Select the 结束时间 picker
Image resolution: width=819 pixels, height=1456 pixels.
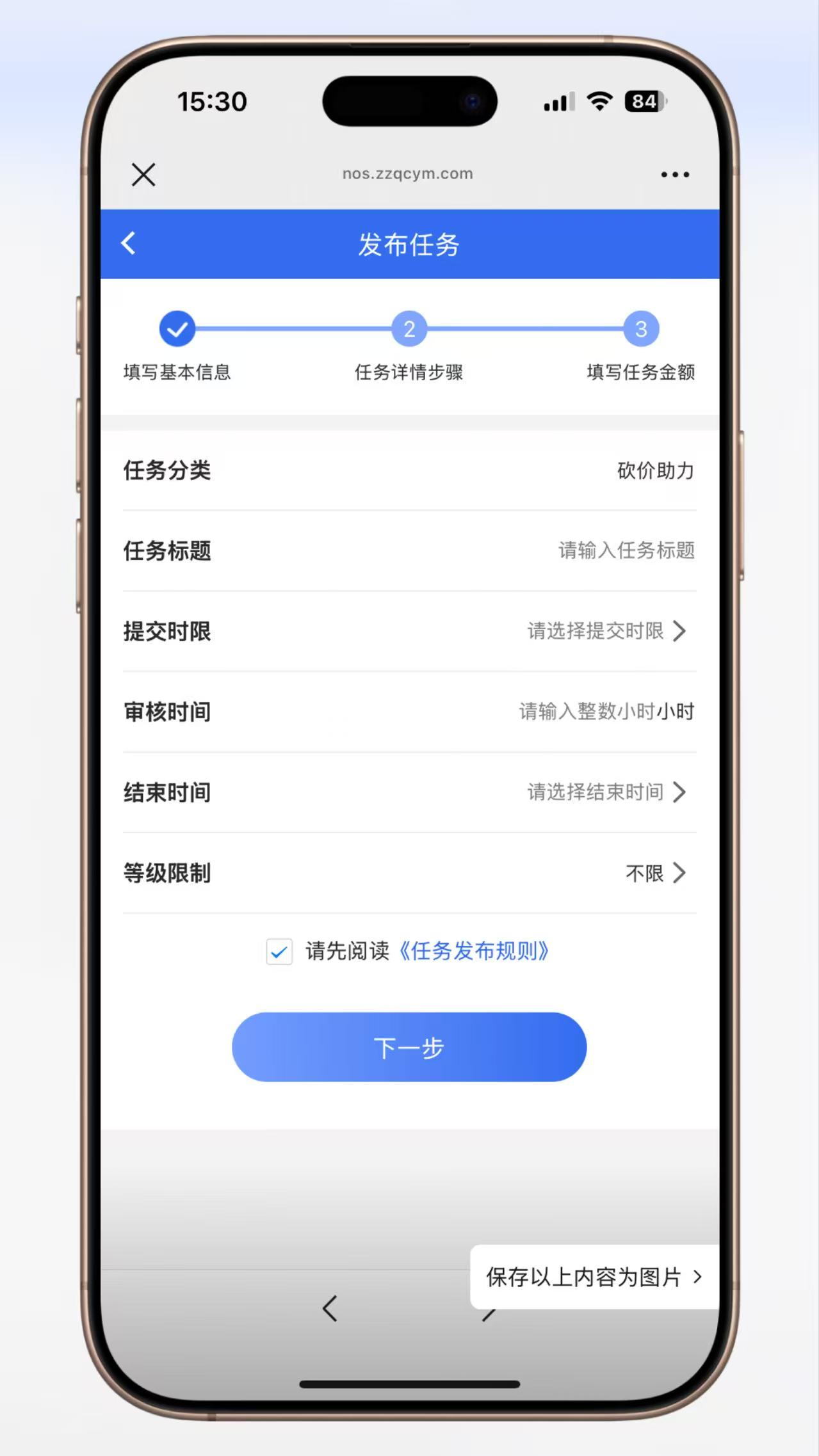(x=409, y=792)
